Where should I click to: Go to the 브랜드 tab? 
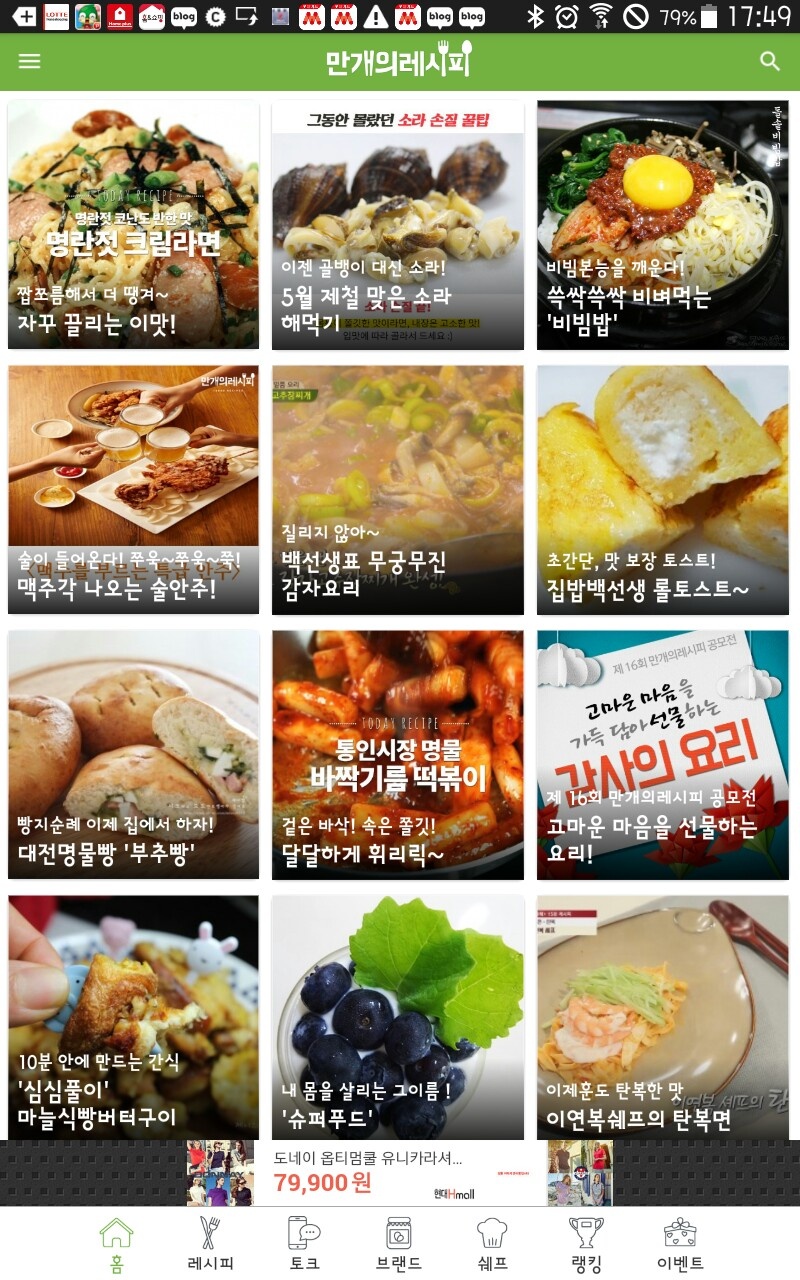click(x=399, y=1245)
